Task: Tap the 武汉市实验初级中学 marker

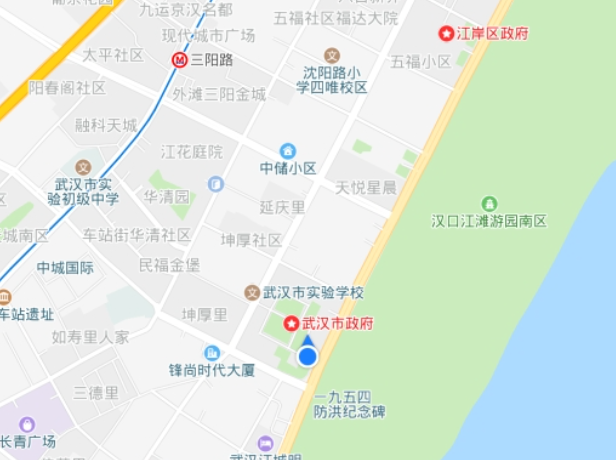Action: point(82,167)
